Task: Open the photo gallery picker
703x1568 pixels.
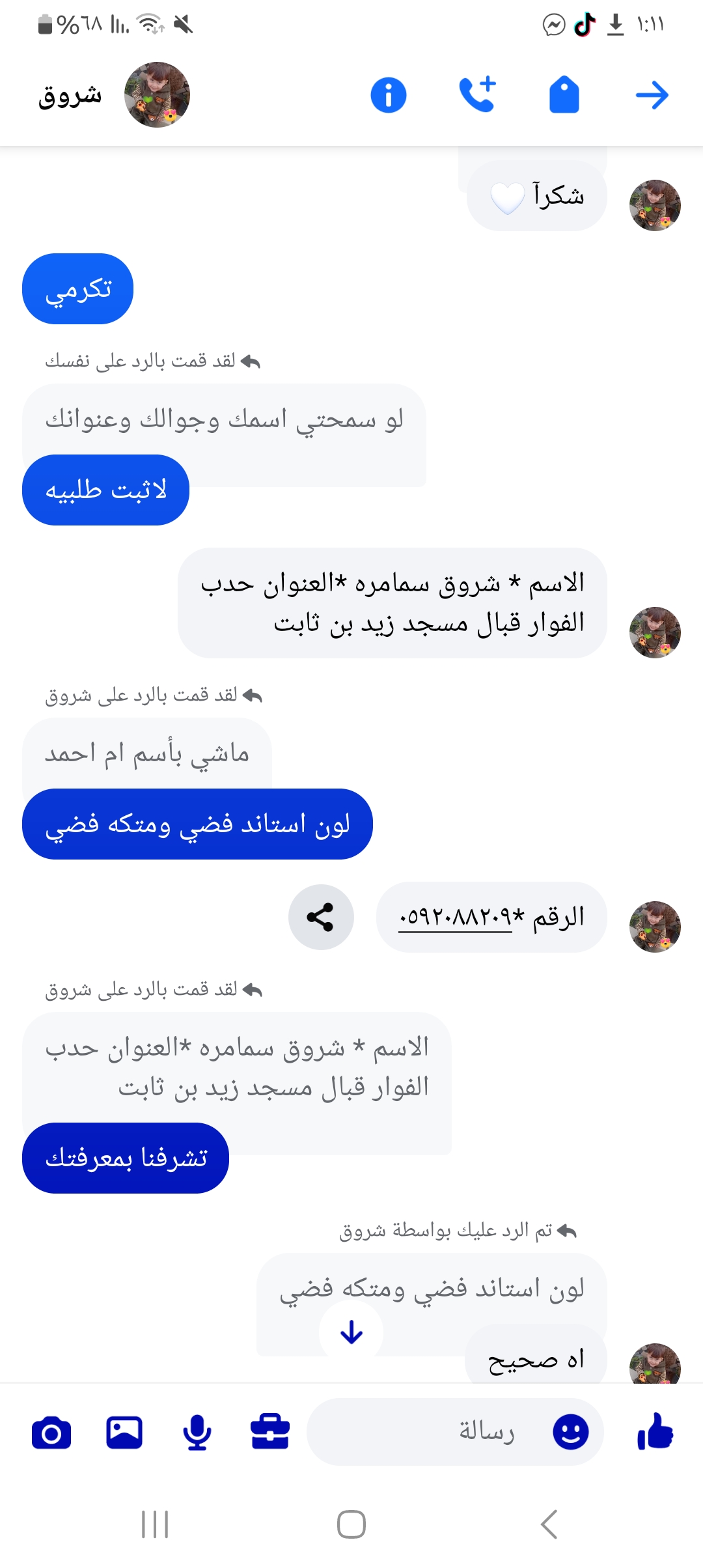Action: coord(124,1432)
